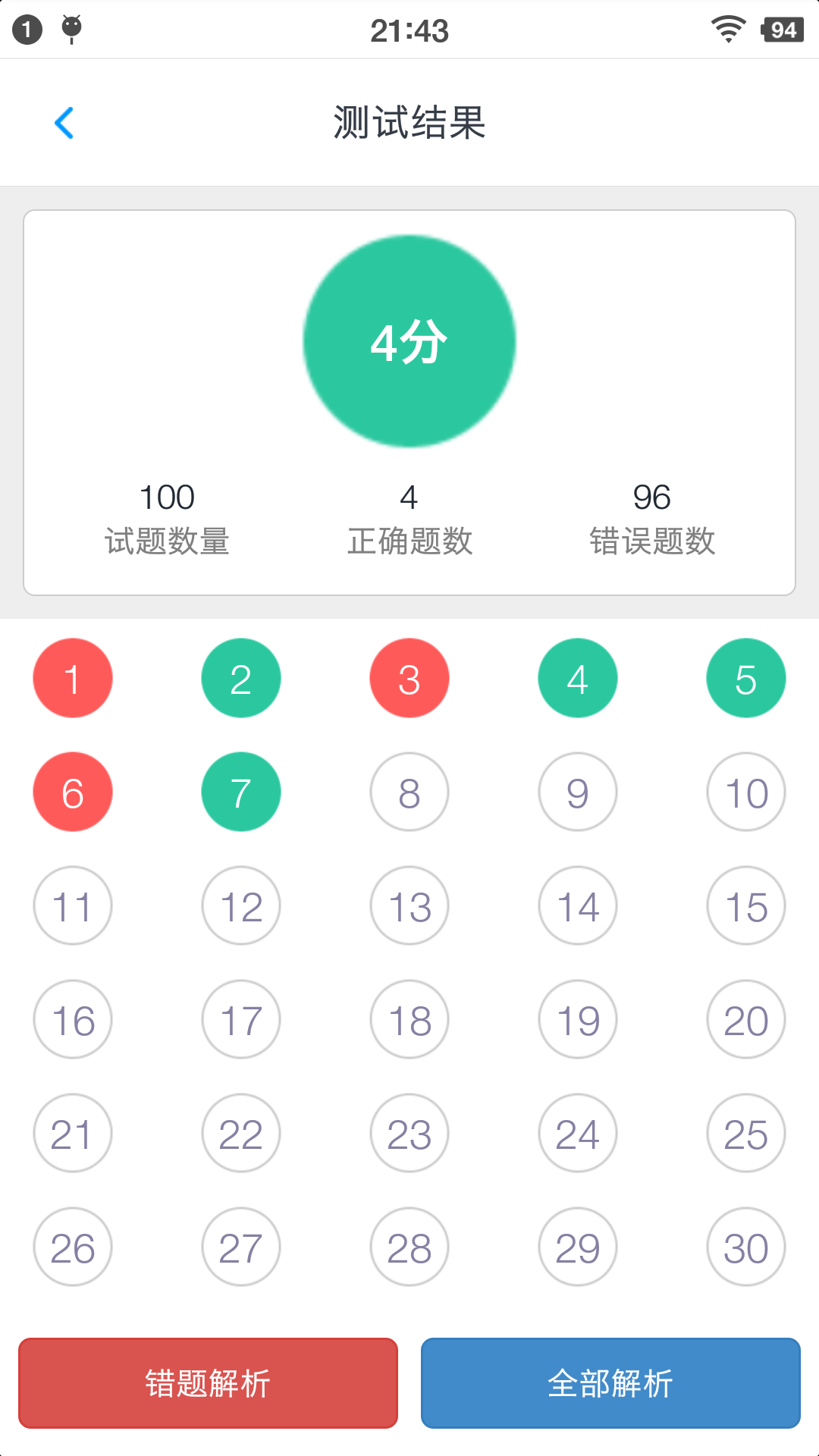The height and width of the screenshot is (1456, 819).
Task: Open correct question 7 circle
Action: coord(240,791)
